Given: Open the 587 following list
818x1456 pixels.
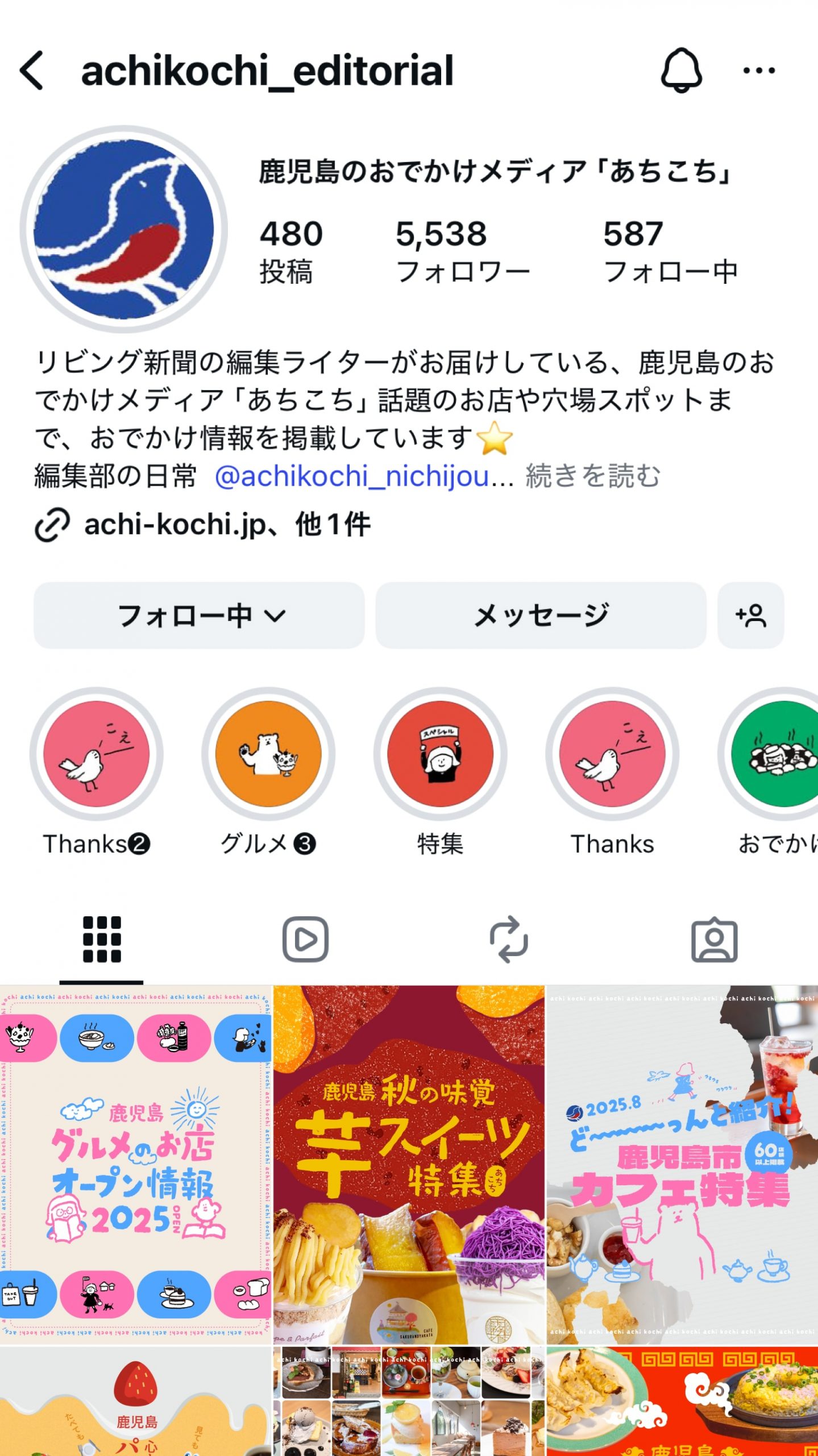Looking at the screenshot, I should click(670, 251).
